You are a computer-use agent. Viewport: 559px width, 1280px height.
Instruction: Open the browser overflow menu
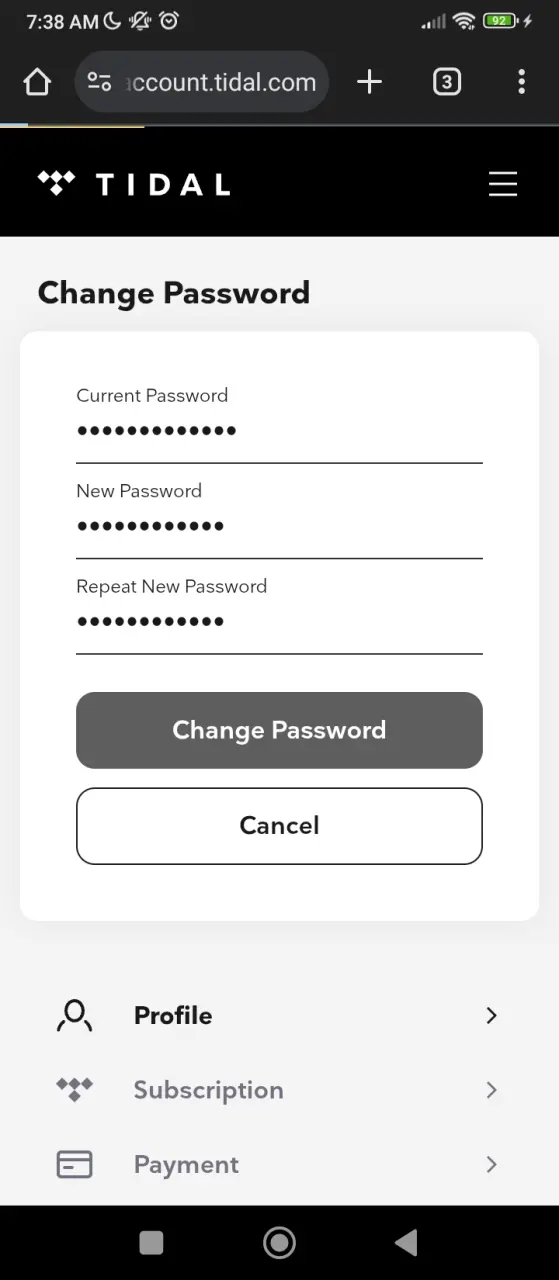tap(521, 82)
